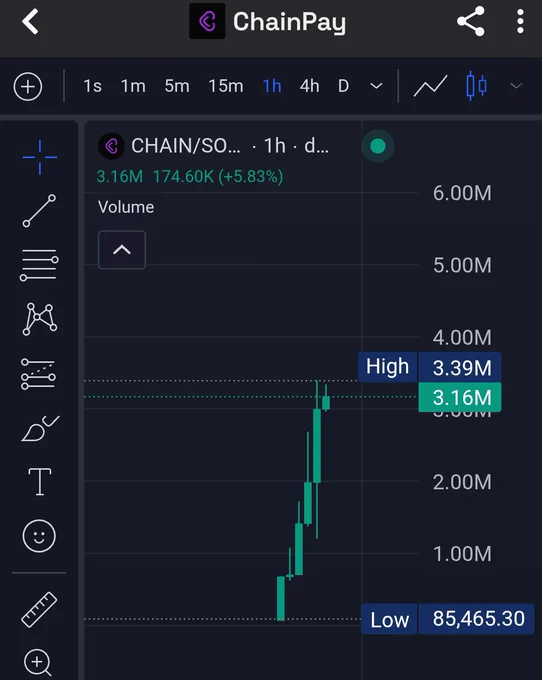Expand the timeframe dropdown chevron
The width and height of the screenshot is (542, 680).
pos(376,86)
